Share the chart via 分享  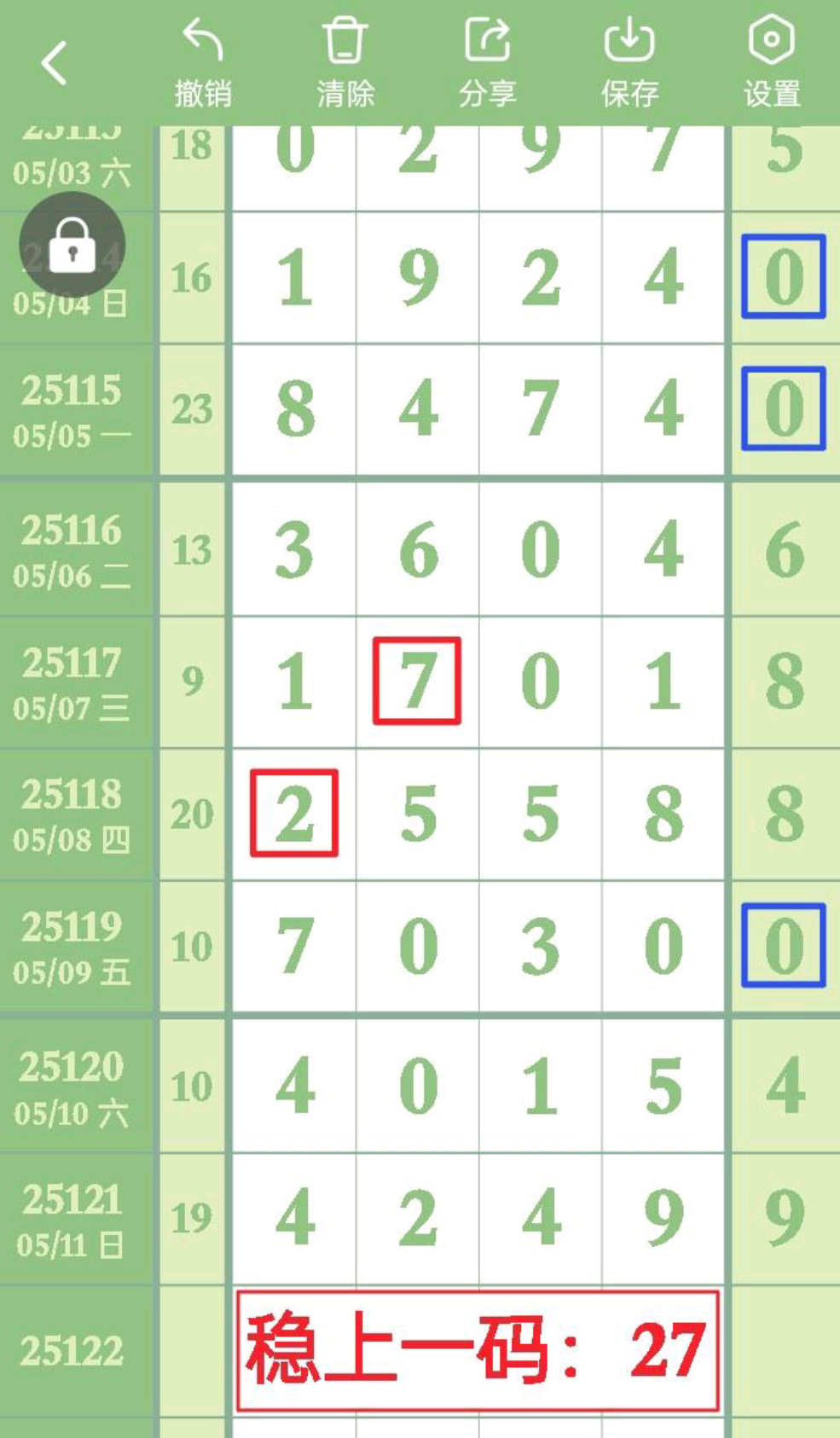click(488, 63)
